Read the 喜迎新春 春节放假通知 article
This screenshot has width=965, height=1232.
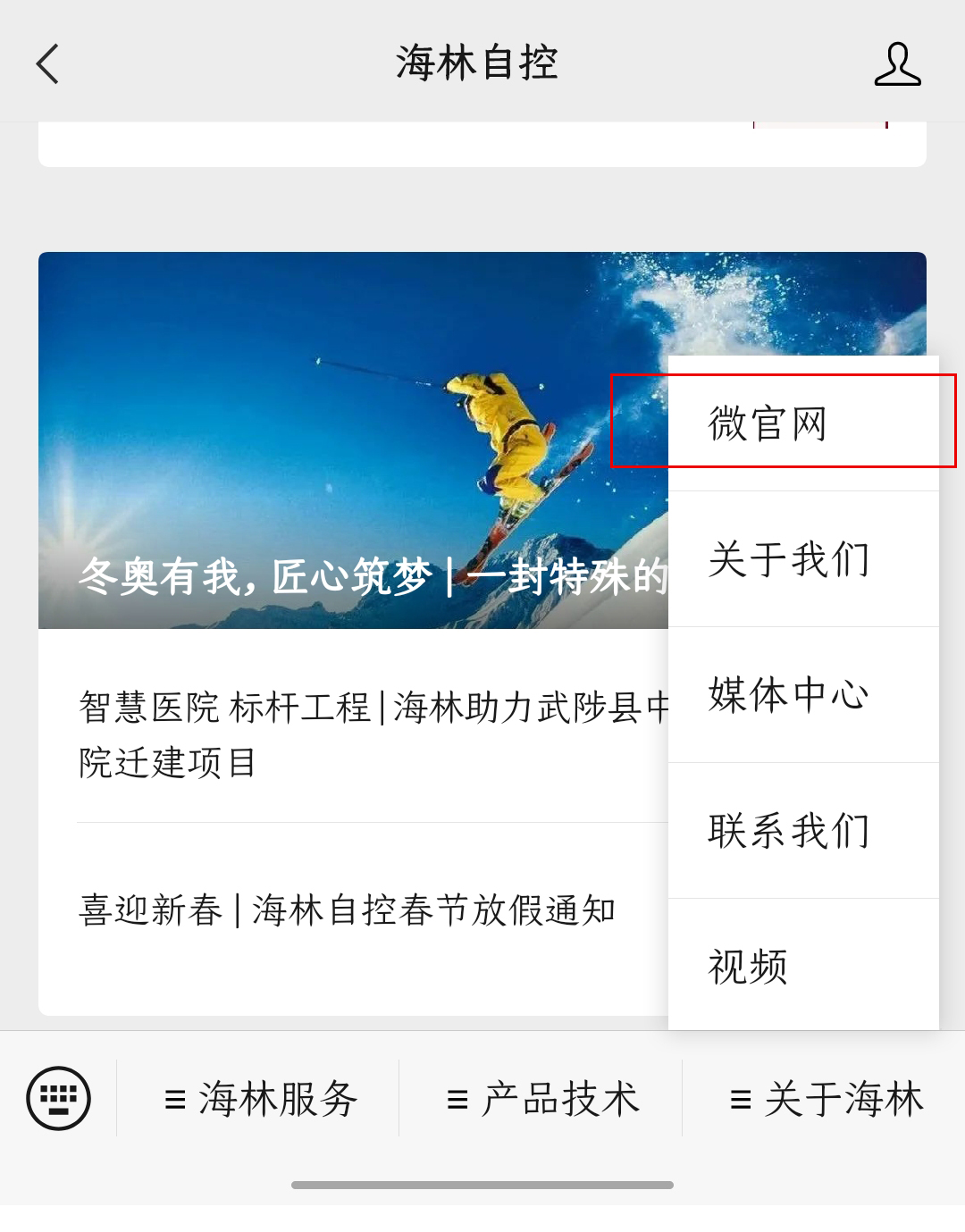tap(347, 911)
